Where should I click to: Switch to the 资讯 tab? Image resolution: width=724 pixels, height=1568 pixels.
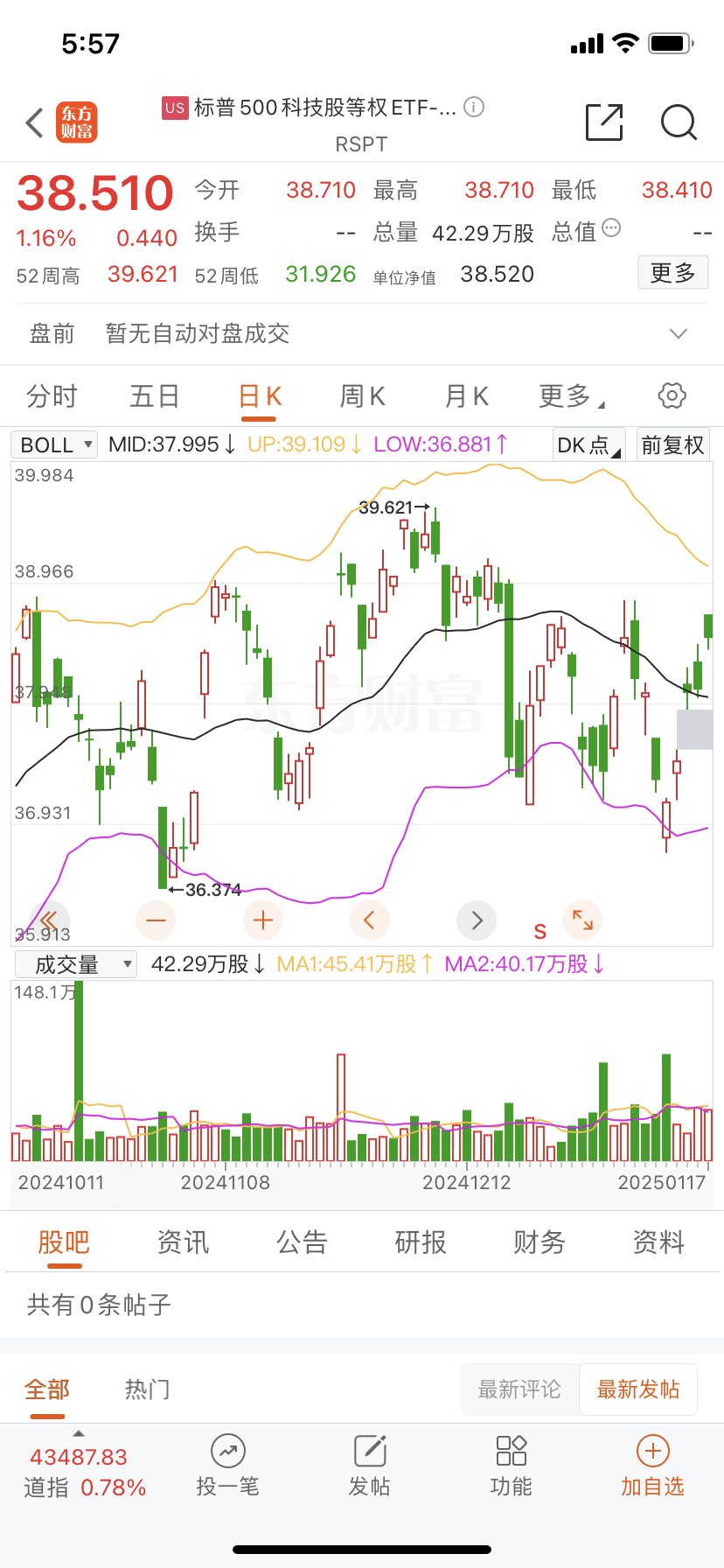(183, 1242)
